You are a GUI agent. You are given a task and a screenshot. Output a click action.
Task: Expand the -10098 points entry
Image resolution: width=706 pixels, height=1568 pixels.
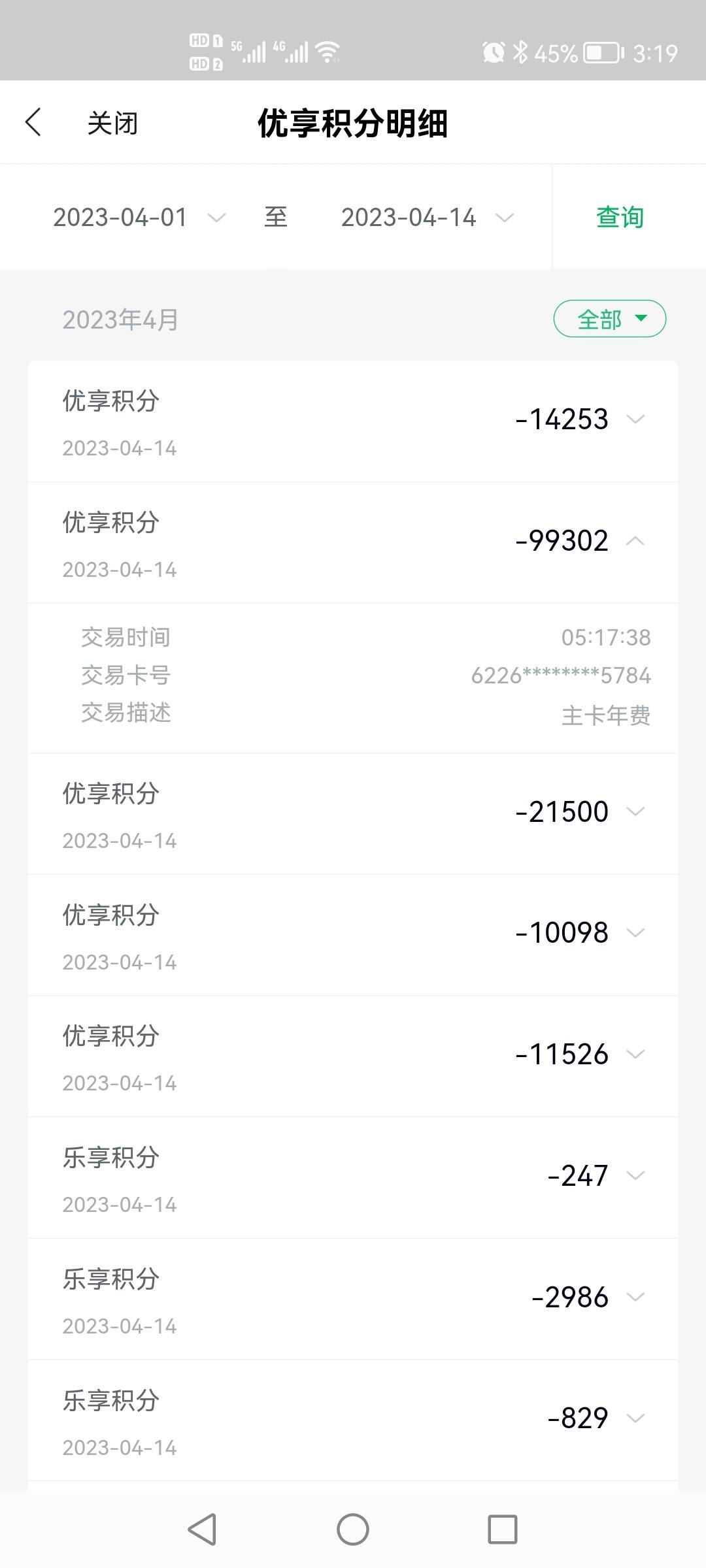(353, 935)
